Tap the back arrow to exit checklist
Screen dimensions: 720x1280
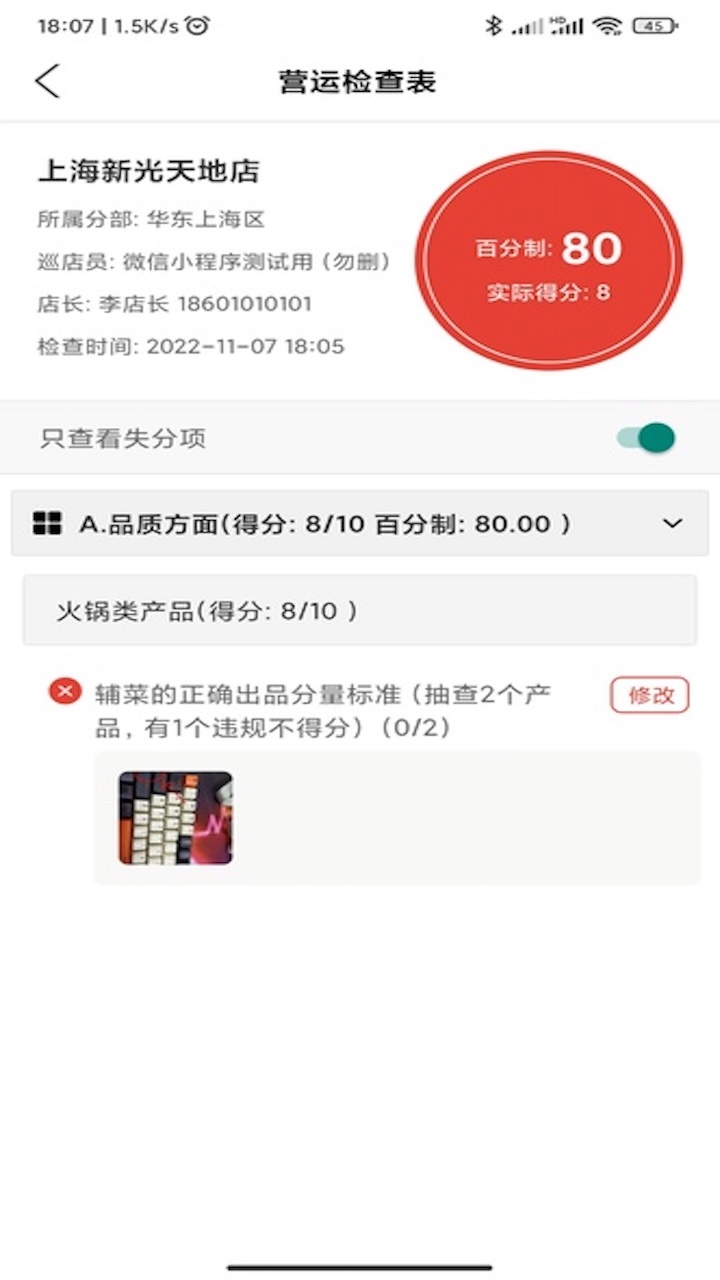click(x=47, y=80)
